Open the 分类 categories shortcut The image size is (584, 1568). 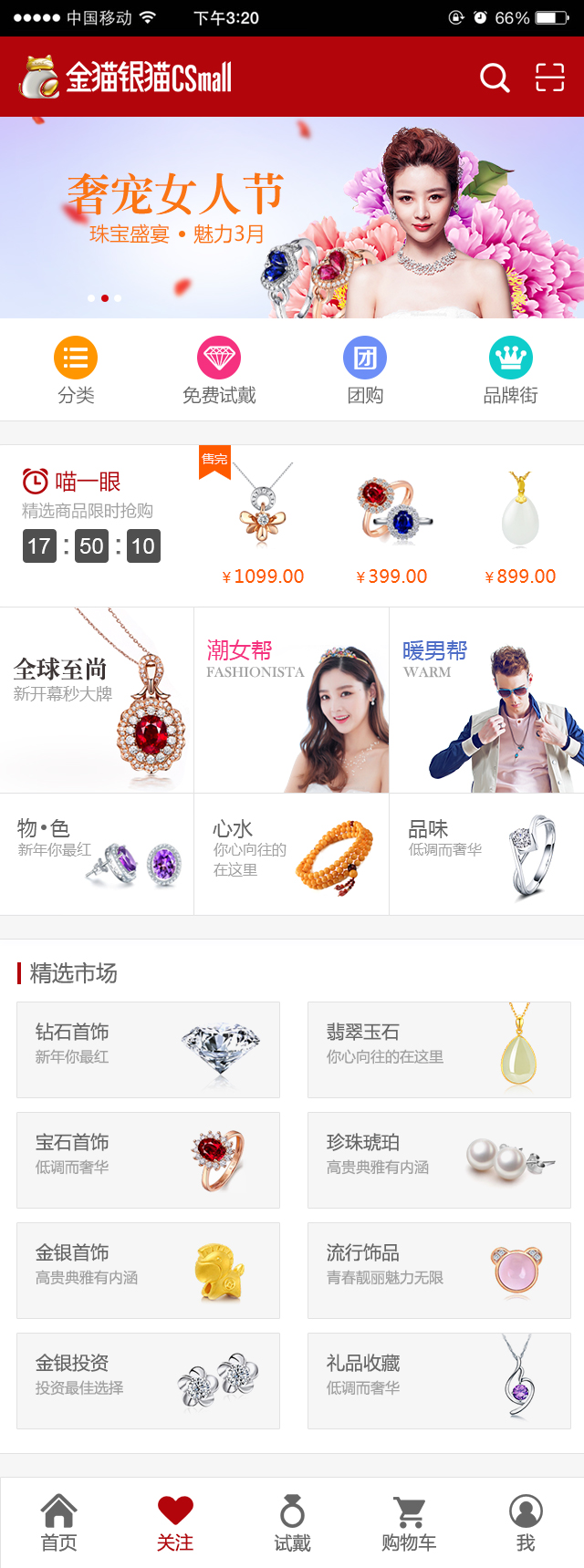coord(76,369)
